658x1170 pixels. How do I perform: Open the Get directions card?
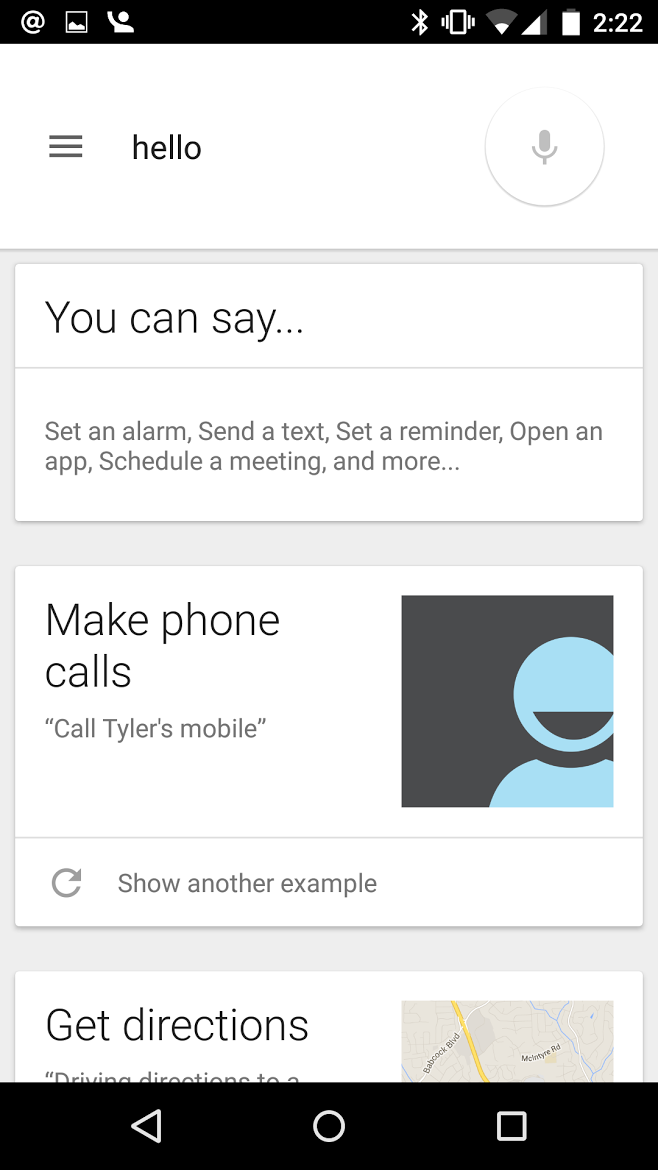(200, 1030)
